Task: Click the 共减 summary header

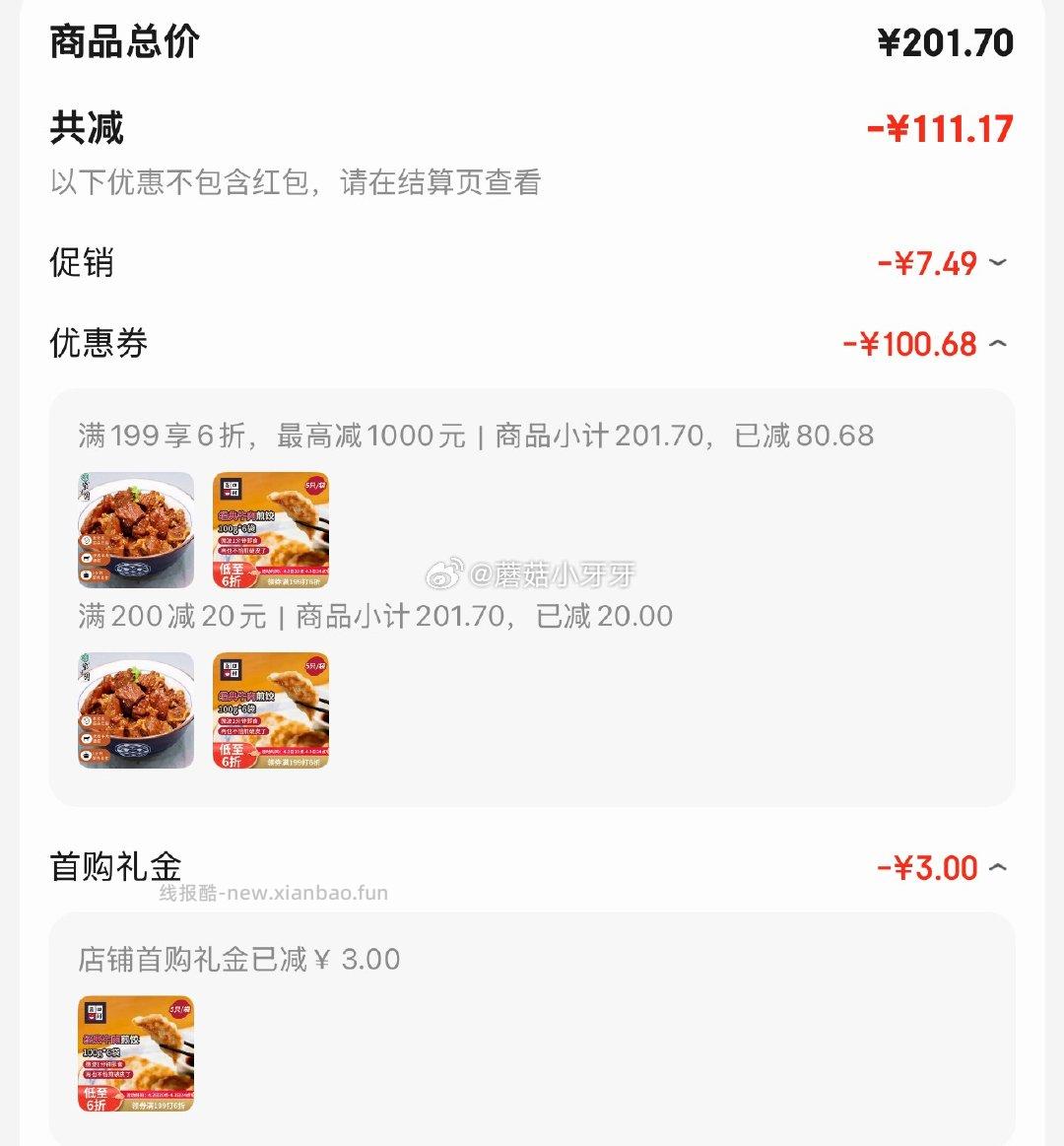Action: click(x=84, y=128)
